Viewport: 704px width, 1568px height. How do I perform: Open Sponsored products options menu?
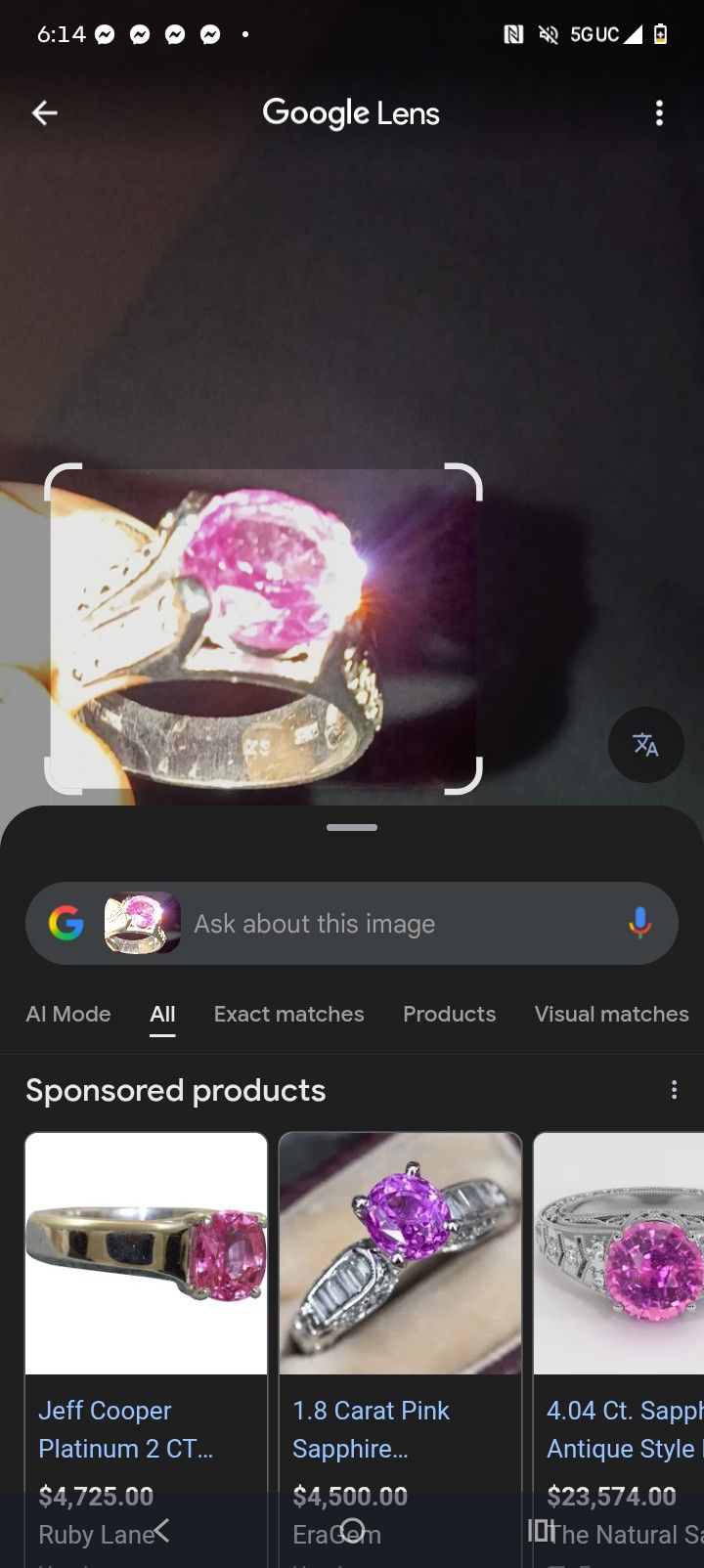tap(674, 1090)
